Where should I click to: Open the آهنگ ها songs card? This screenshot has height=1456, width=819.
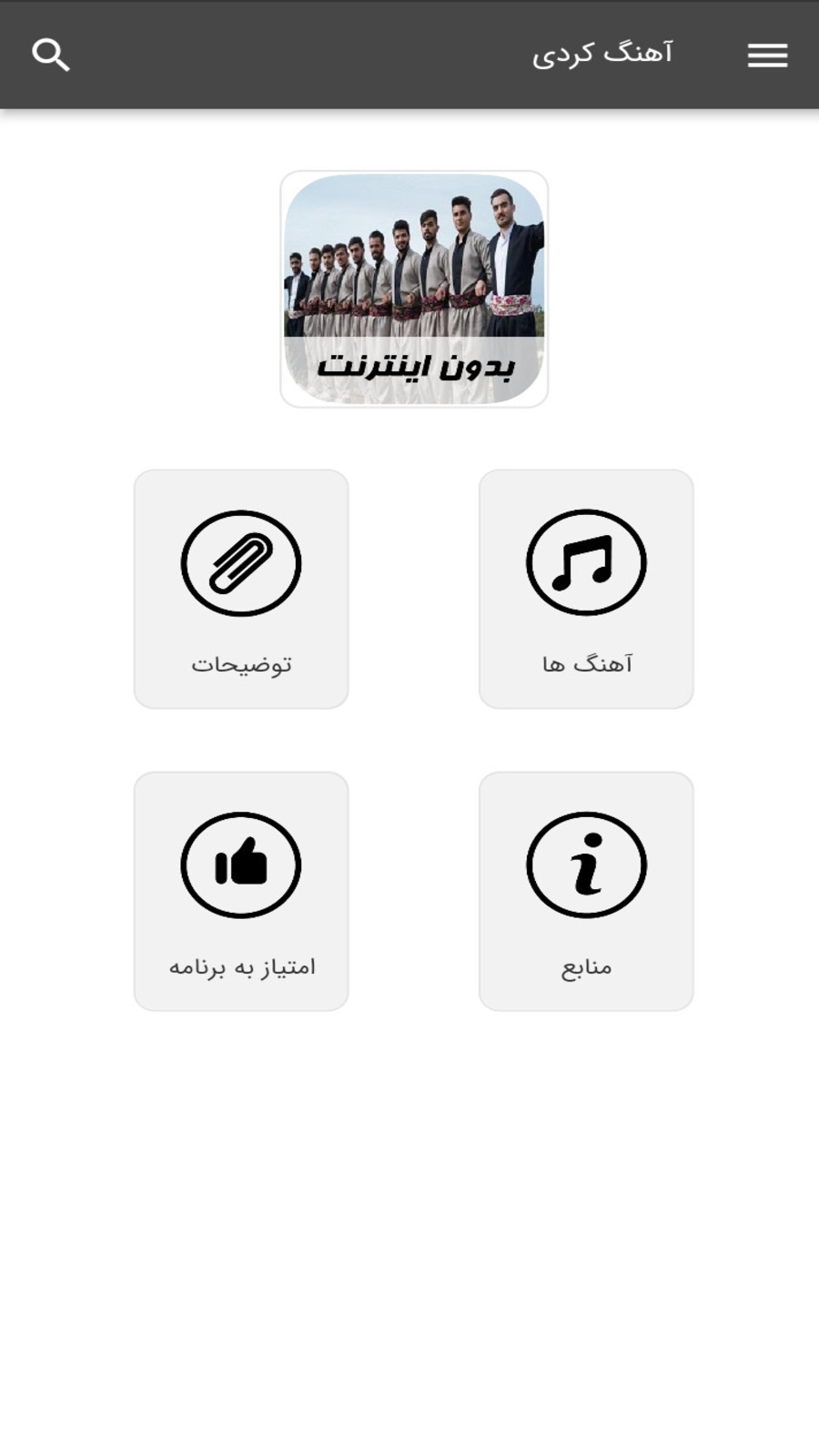point(586,589)
